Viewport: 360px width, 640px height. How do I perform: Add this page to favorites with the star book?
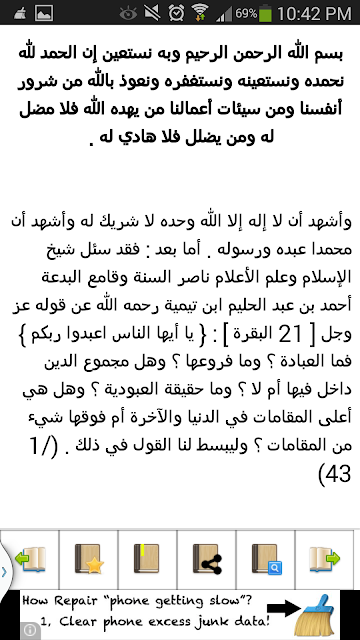point(89,560)
